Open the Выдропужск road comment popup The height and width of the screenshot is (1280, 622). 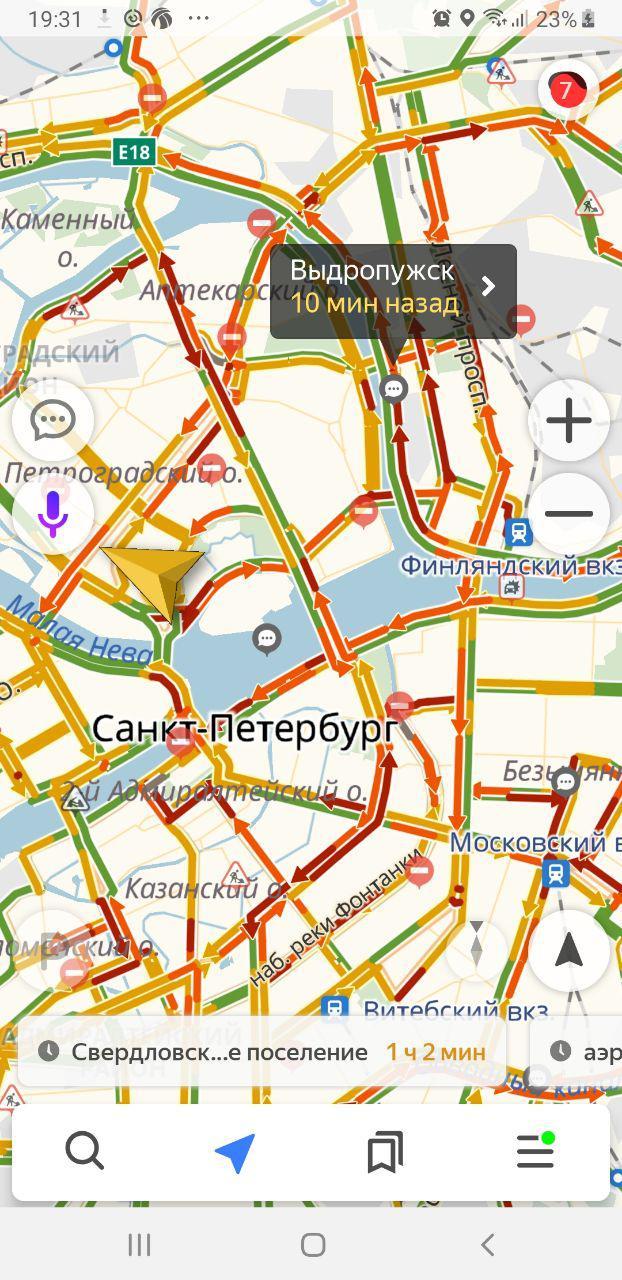click(393, 291)
